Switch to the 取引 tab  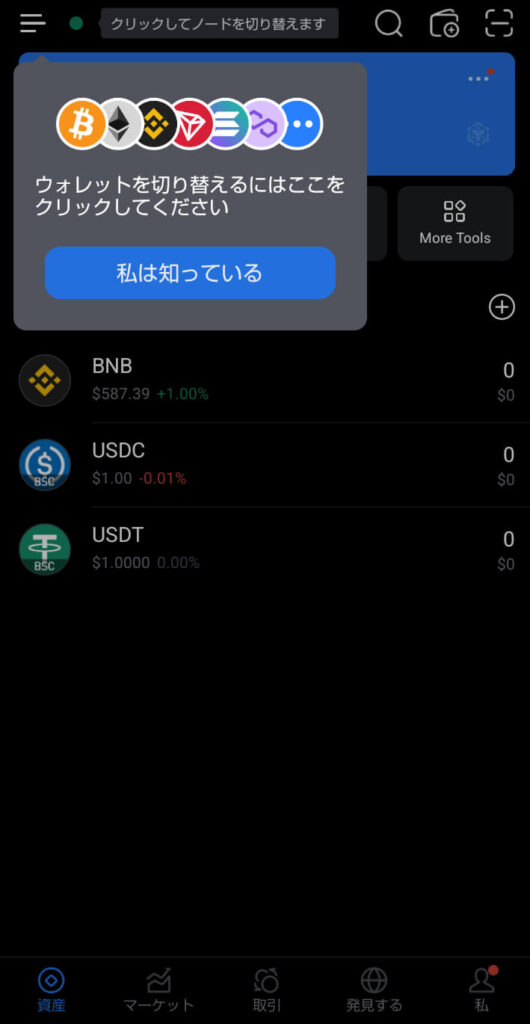266,989
